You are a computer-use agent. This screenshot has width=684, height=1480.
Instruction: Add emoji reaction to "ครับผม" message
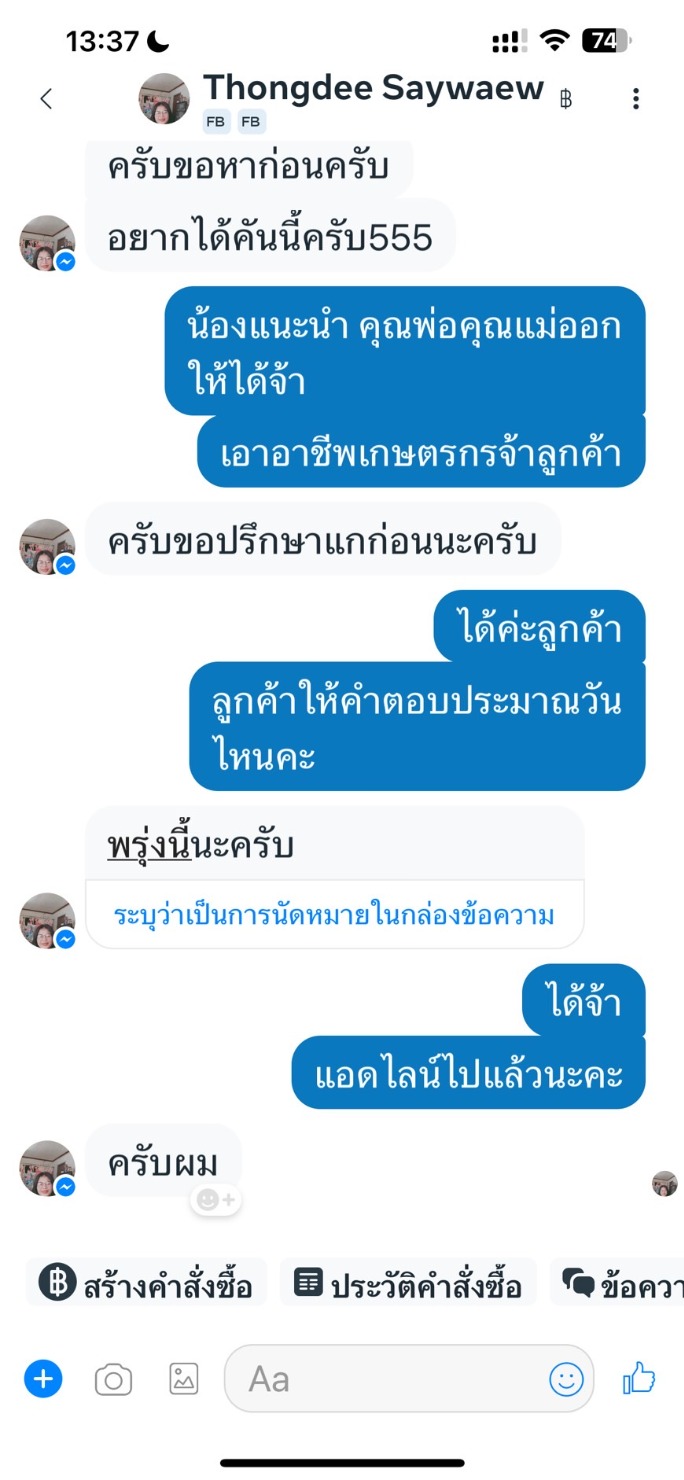tap(216, 1200)
